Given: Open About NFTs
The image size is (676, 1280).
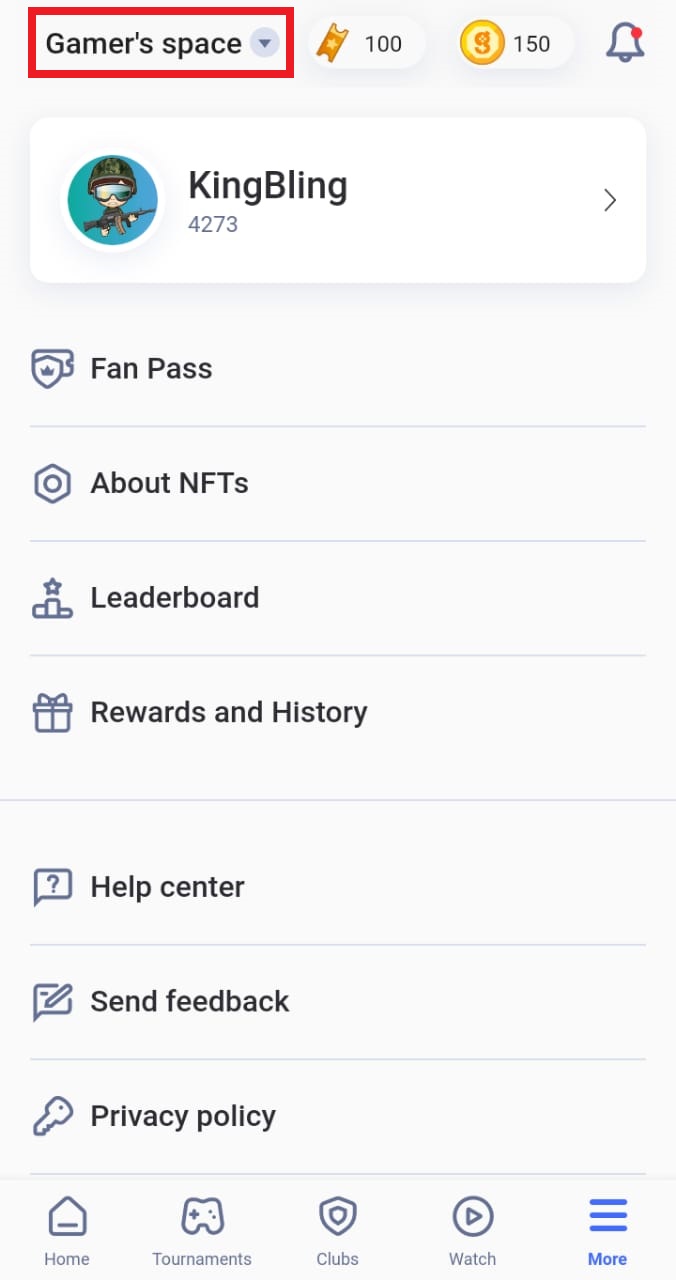Looking at the screenshot, I should (x=338, y=484).
